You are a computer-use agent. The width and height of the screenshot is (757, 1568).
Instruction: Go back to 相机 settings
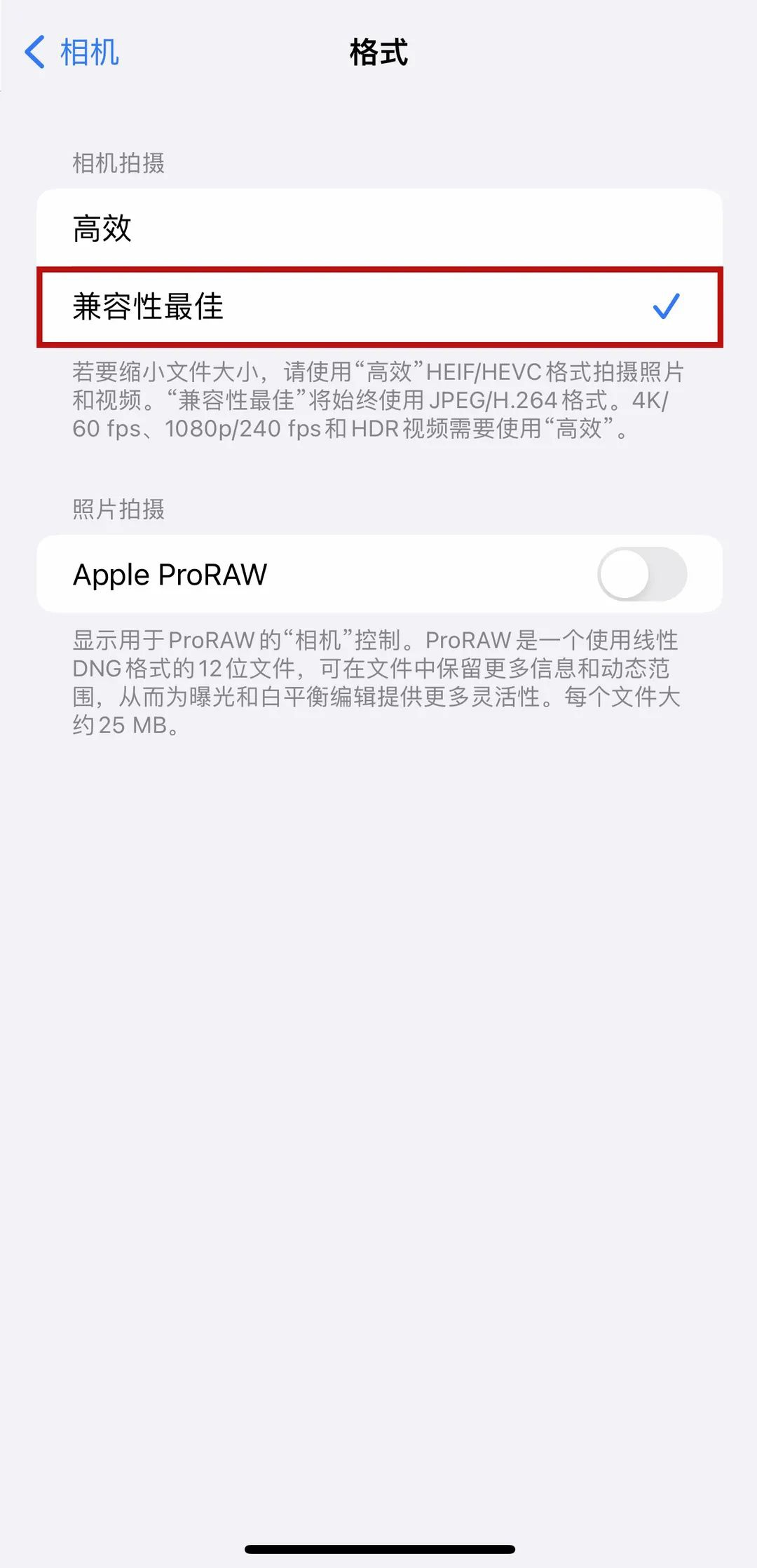tap(71, 53)
